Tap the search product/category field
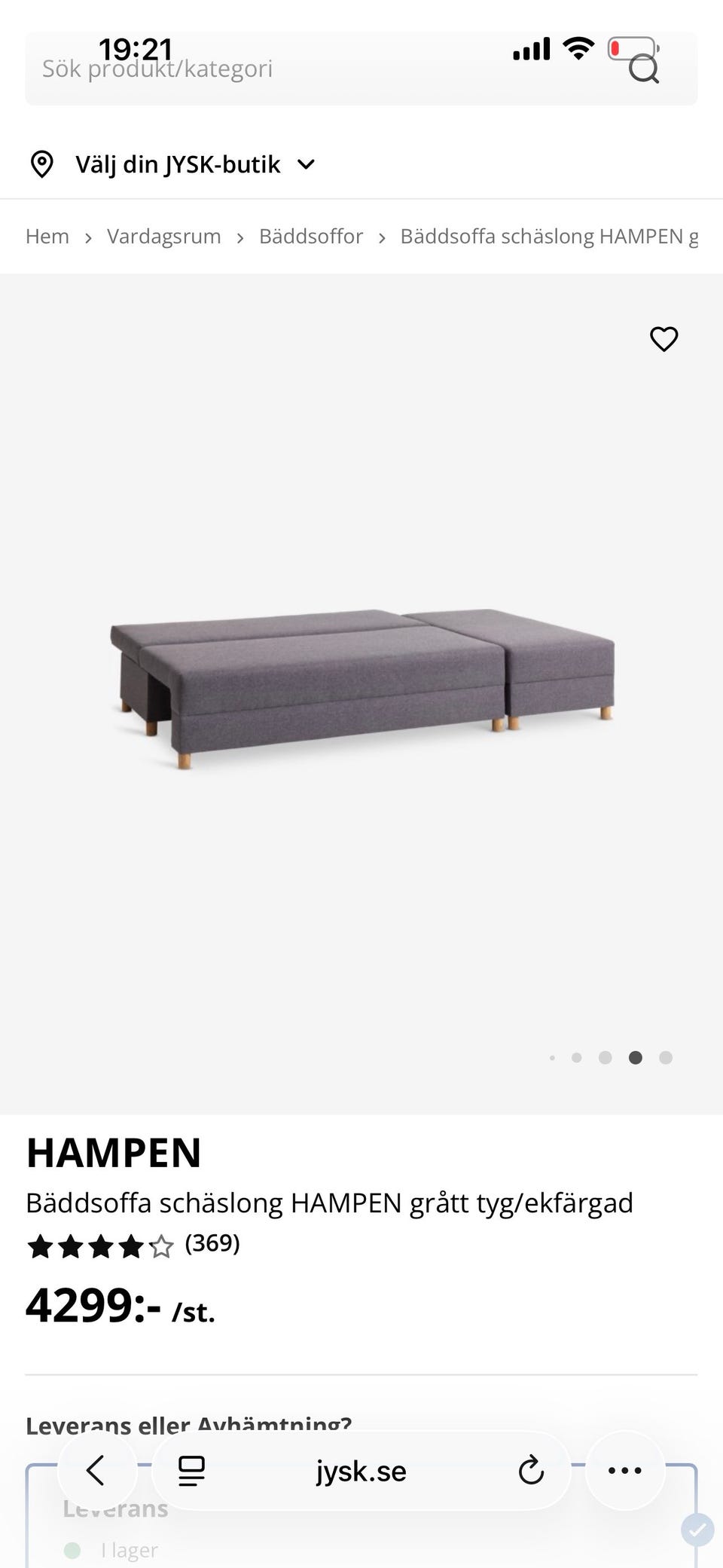The width and height of the screenshot is (723, 1568). 301,69
